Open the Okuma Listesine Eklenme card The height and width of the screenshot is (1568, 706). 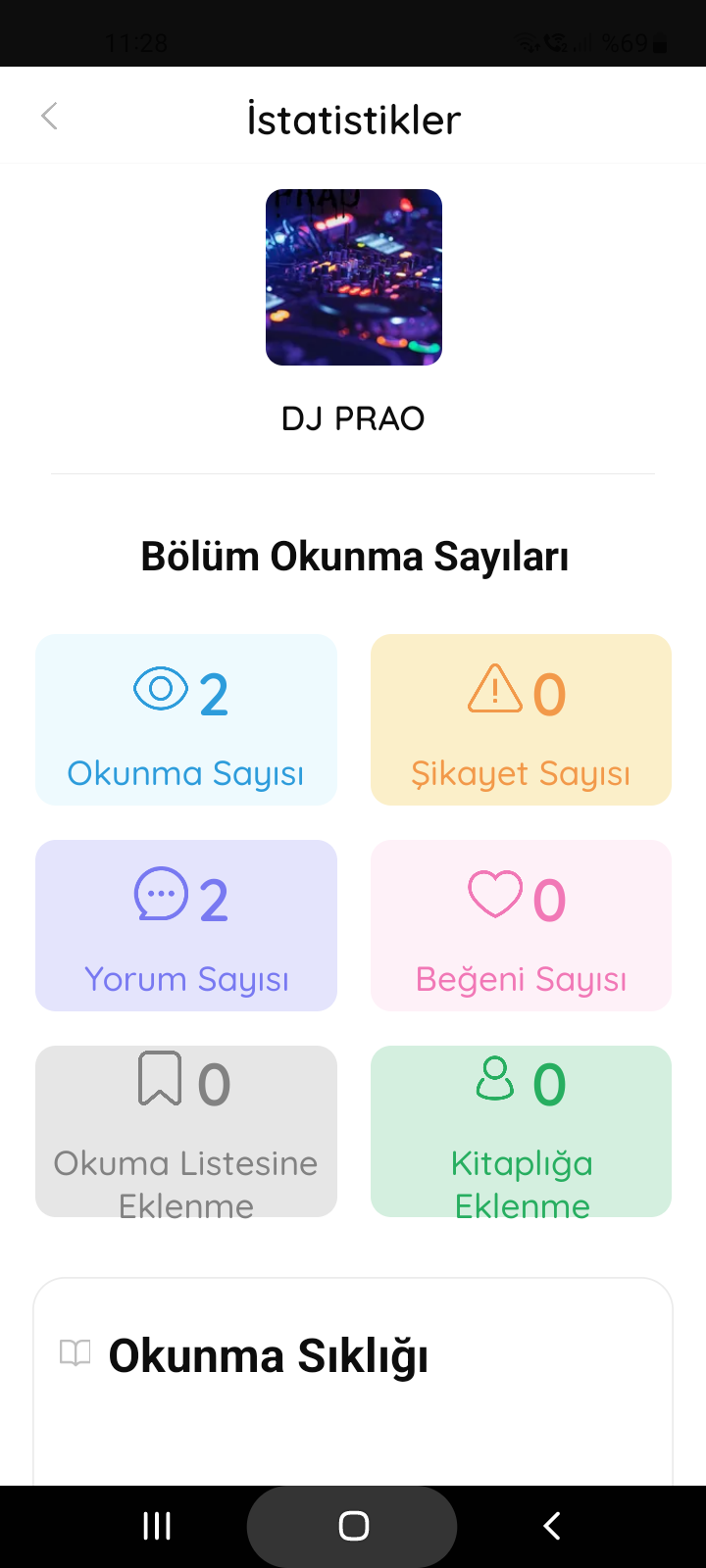(186, 1131)
